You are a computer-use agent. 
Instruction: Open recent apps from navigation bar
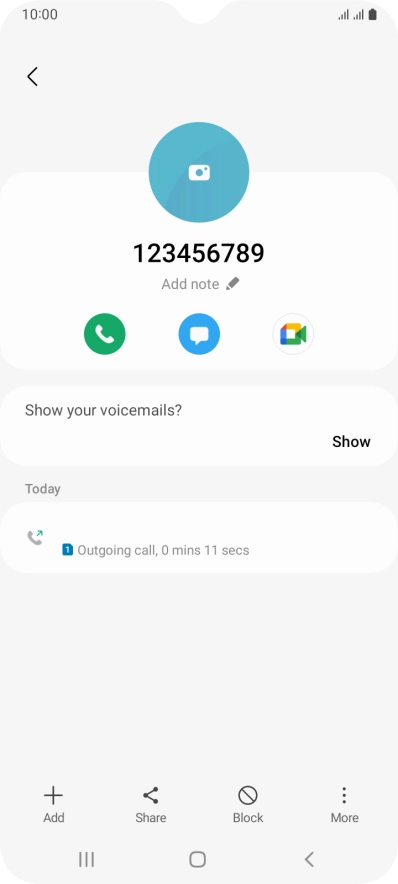(x=86, y=859)
